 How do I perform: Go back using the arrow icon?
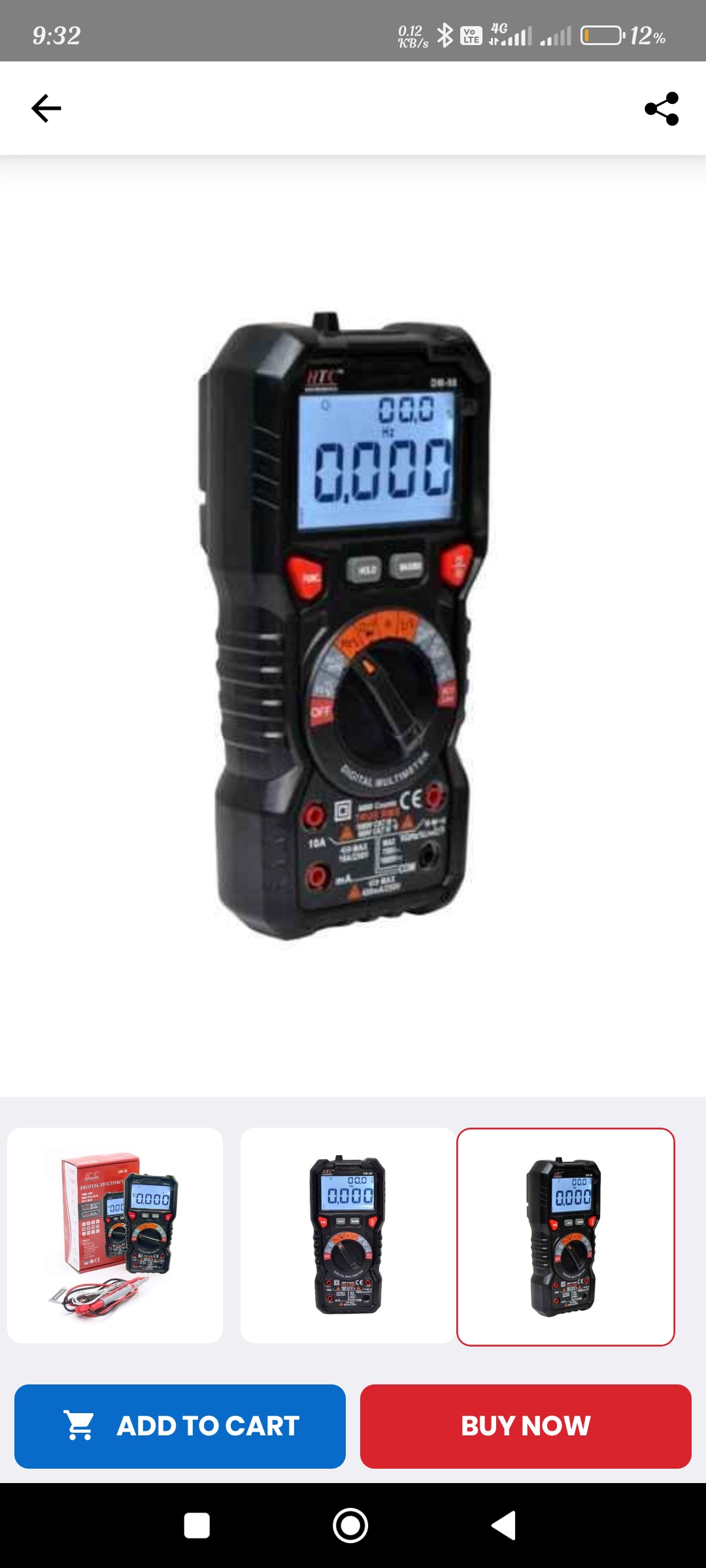point(46,108)
